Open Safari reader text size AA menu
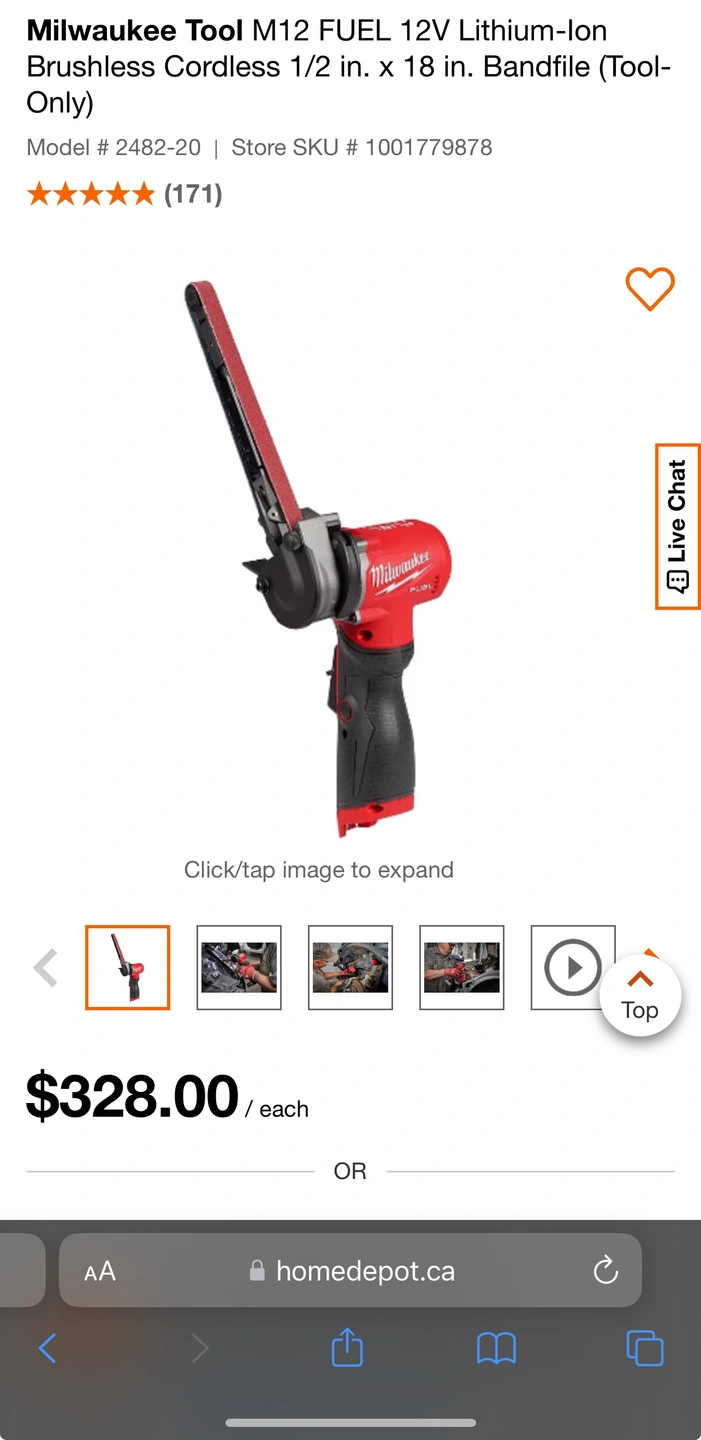Image resolution: width=701 pixels, height=1440 pixels. coord(100,1271)
